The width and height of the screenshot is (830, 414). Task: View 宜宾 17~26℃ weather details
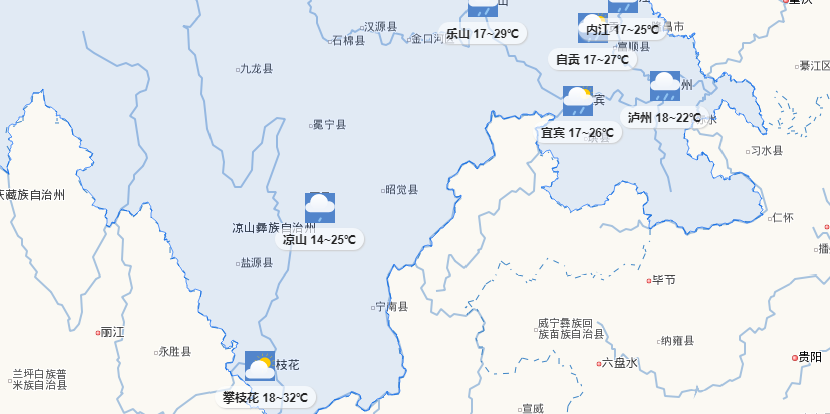point(578,132)
